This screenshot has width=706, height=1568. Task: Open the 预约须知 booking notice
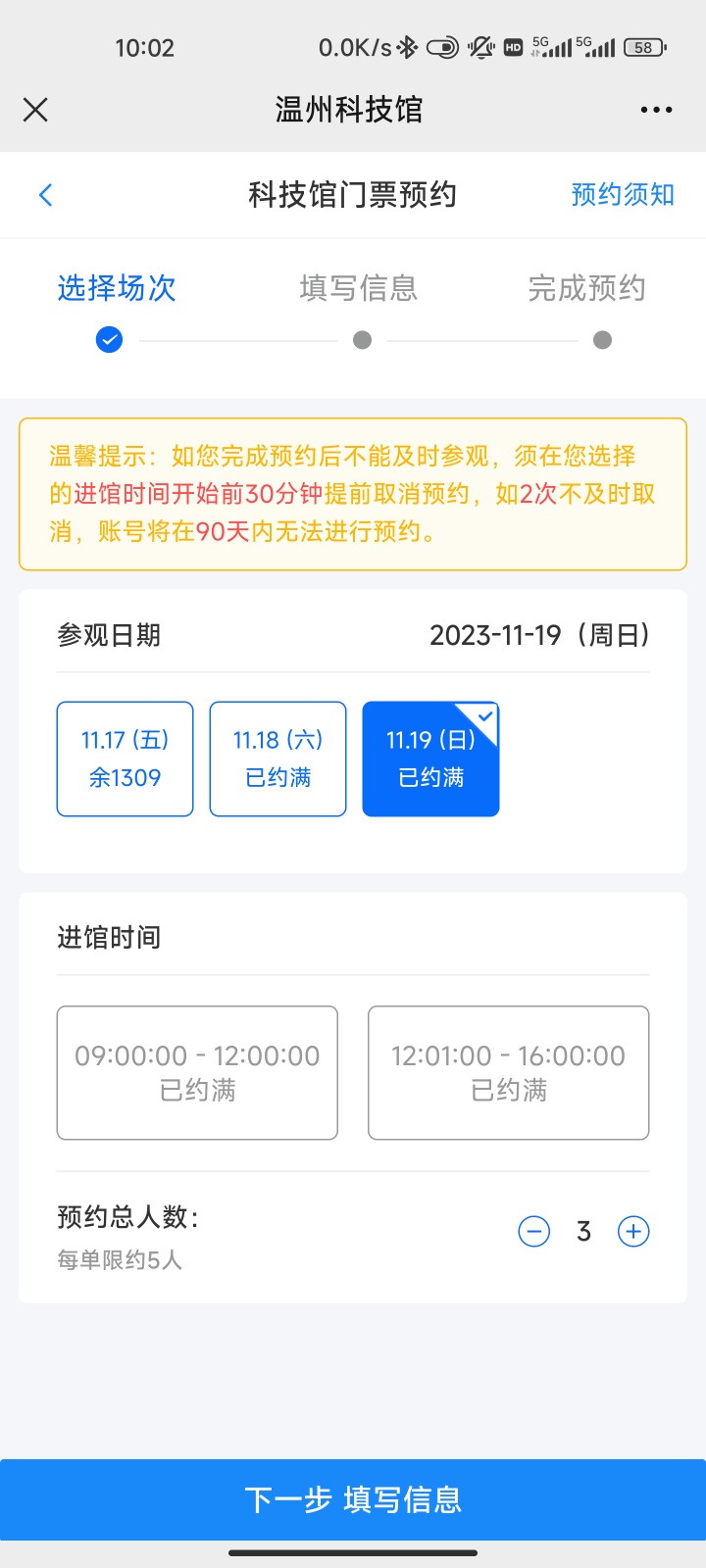[623, 195]
